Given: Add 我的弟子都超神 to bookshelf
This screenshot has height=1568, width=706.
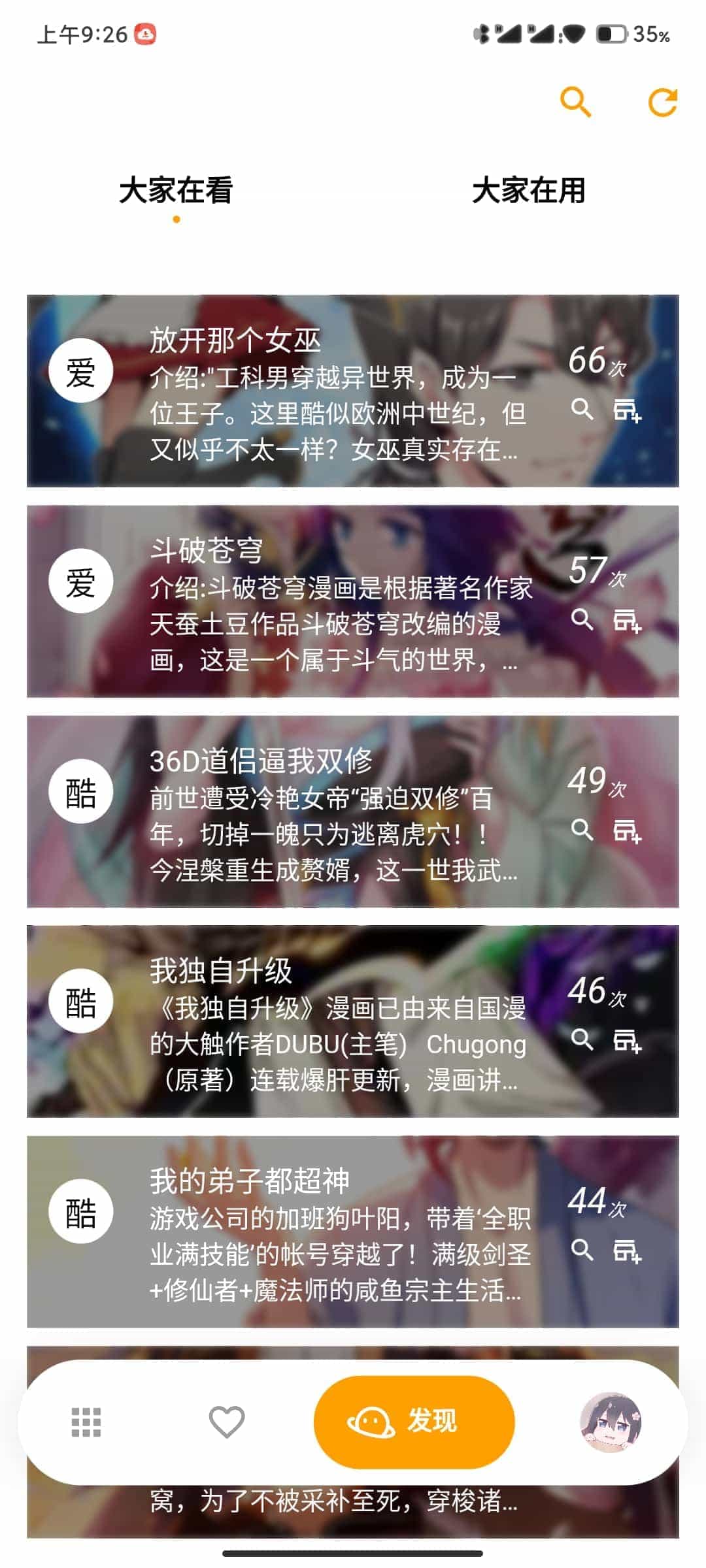Looking at the screenshot, I should 627,1252.
